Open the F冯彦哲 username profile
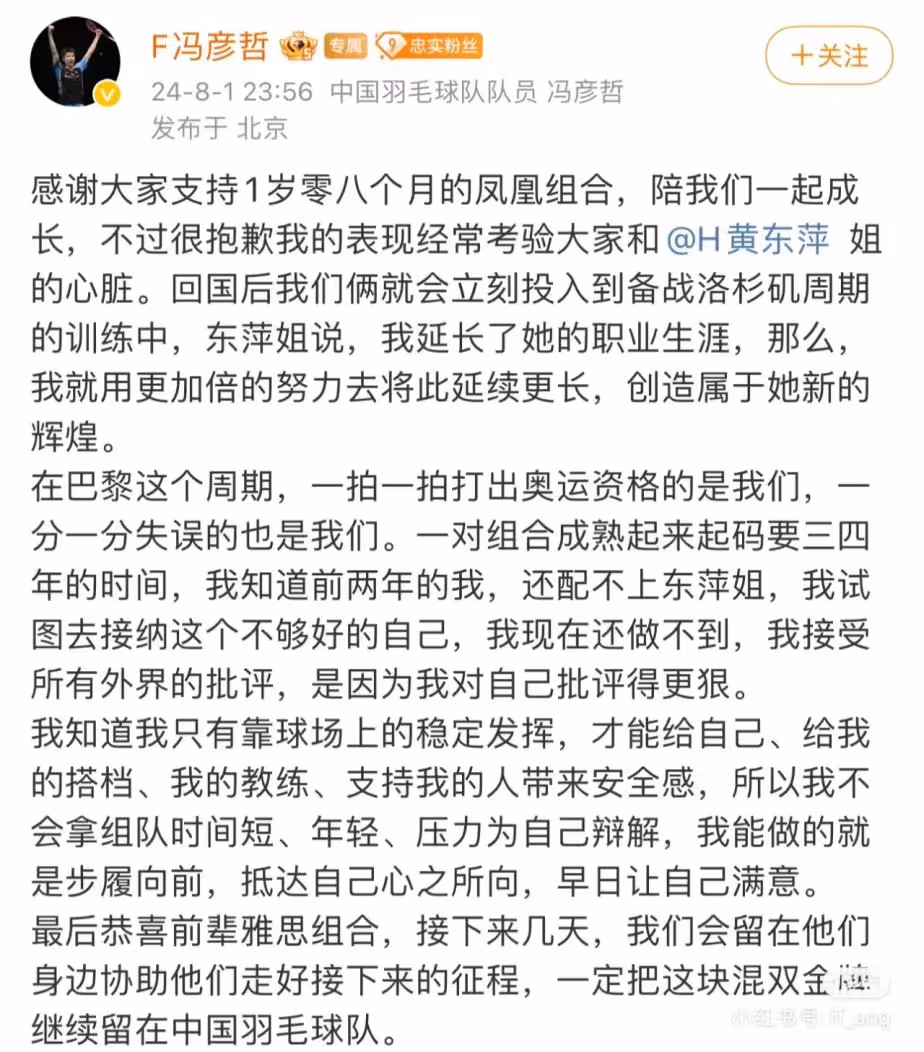Image resolution: width=924 pixels, height=1052 pixels. click(x=210, y=45)
